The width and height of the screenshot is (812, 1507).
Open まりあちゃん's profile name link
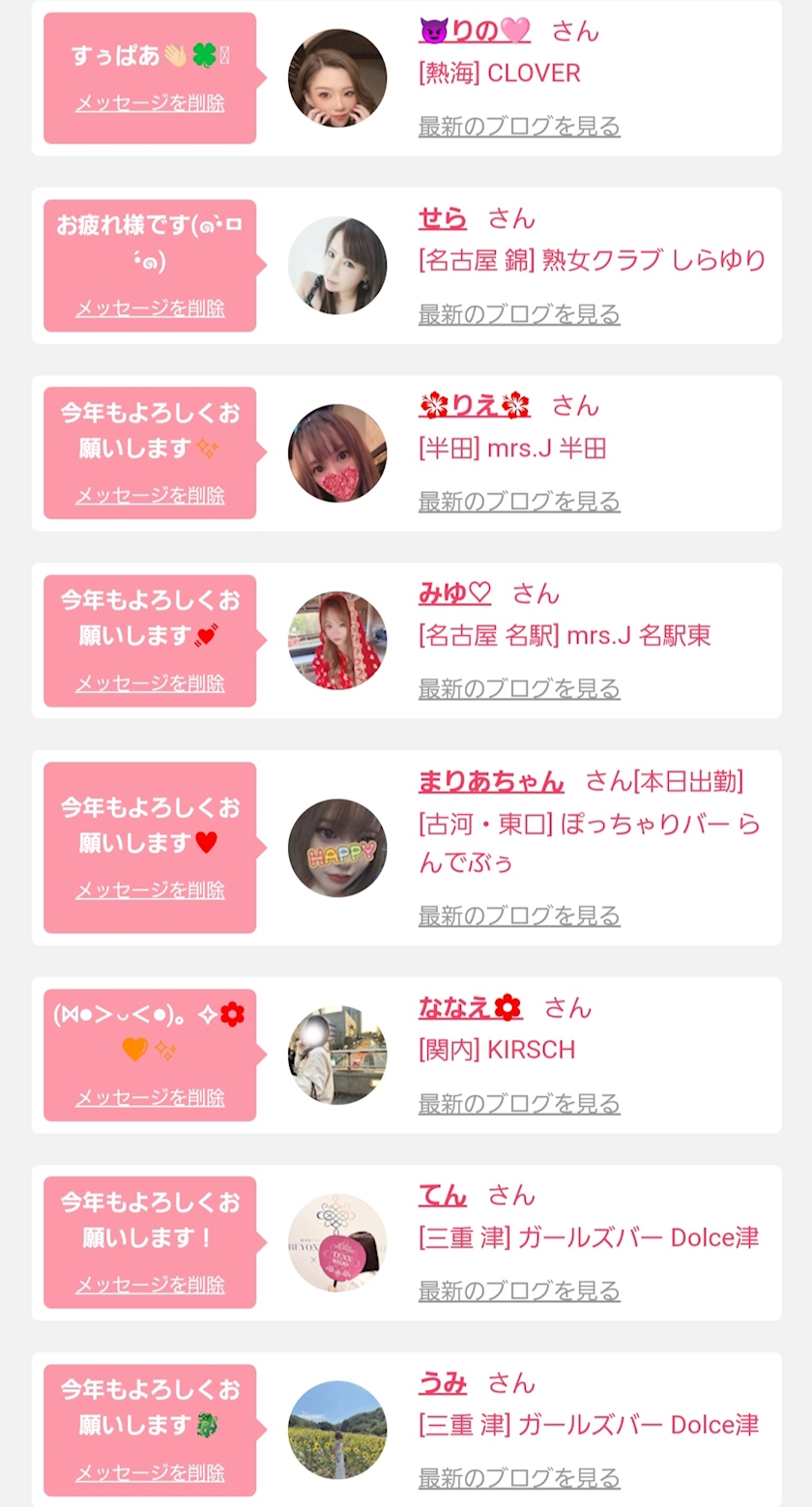491,781
